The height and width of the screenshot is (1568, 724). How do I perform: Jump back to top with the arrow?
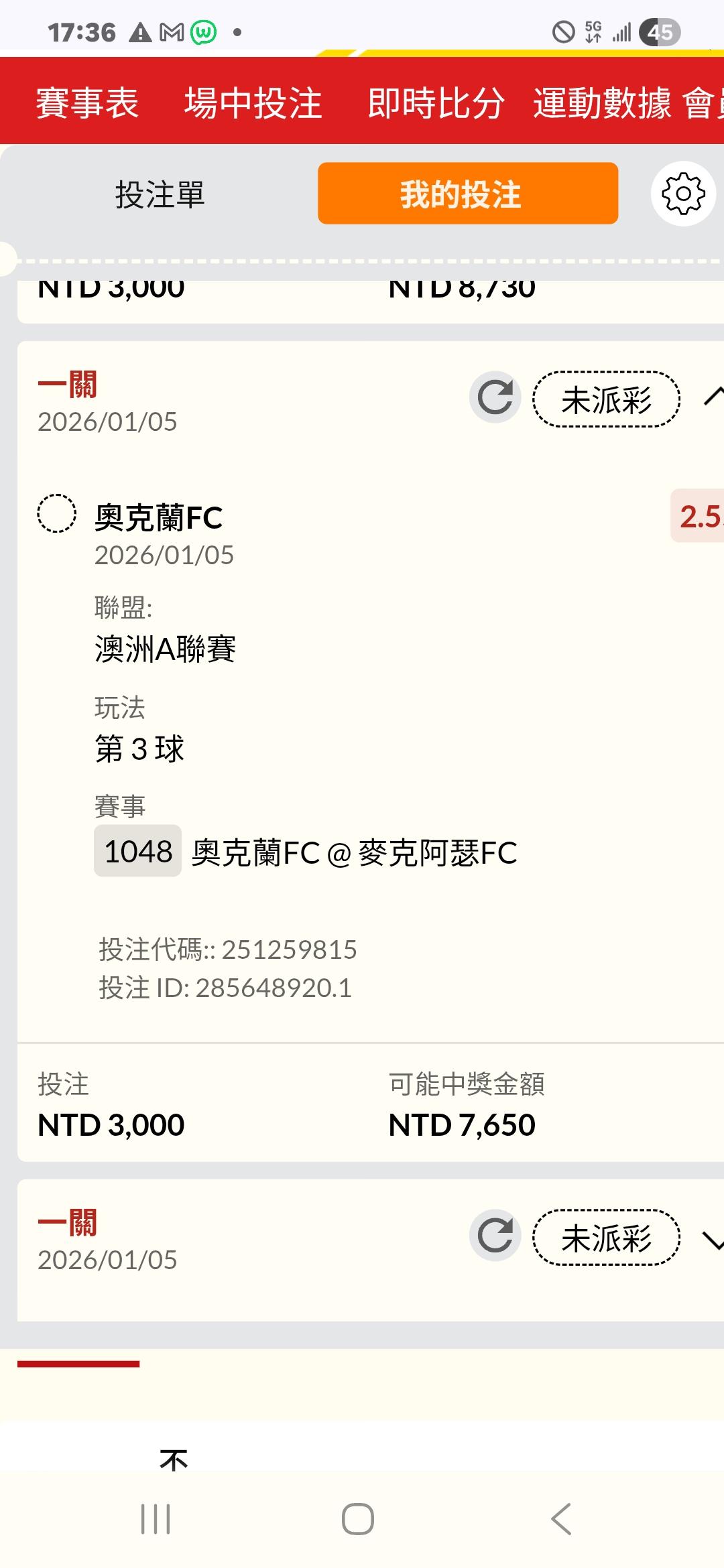point(174,1459)
